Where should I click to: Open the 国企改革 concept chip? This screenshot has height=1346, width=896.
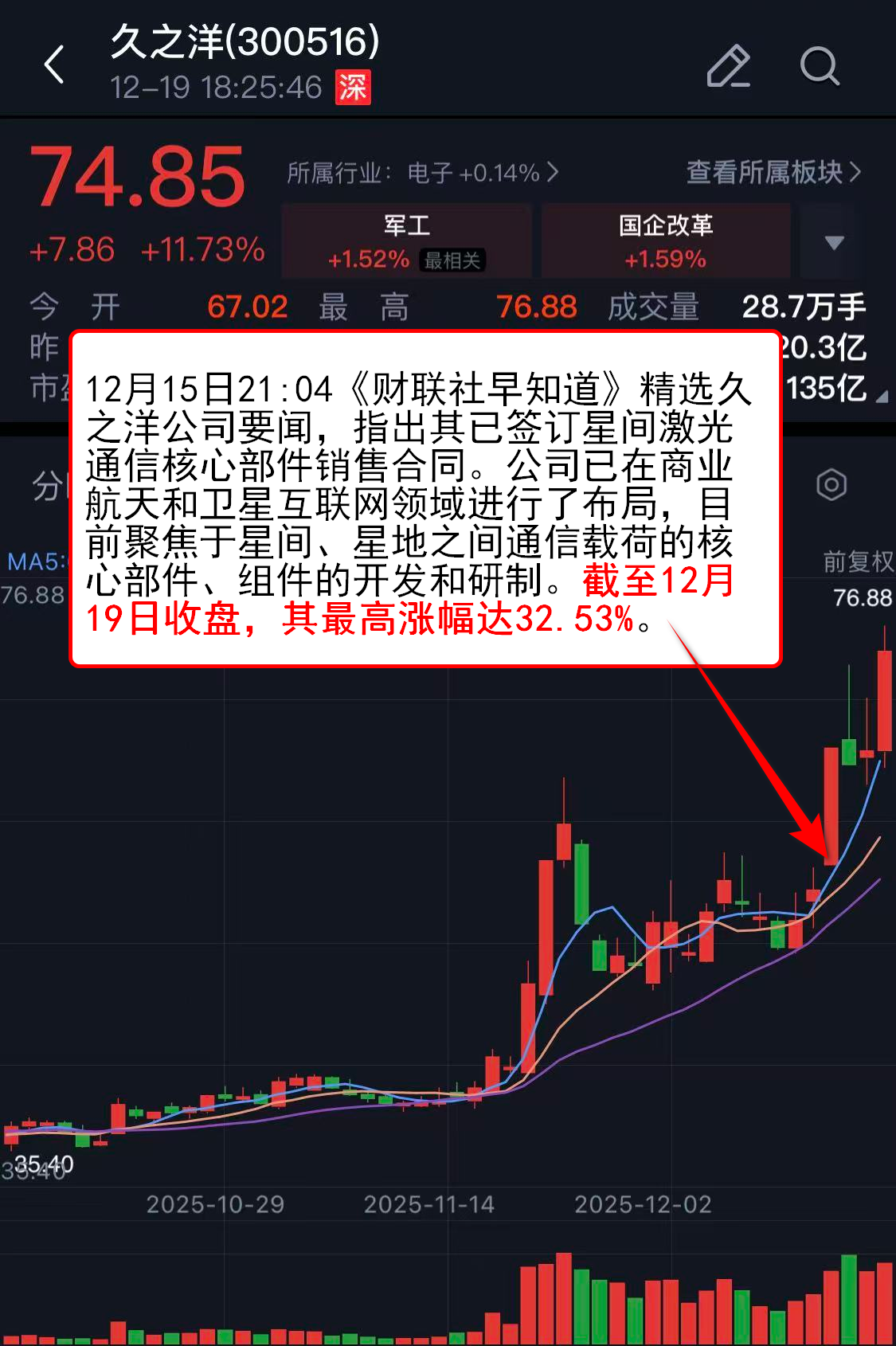click(x=666, y=241)
